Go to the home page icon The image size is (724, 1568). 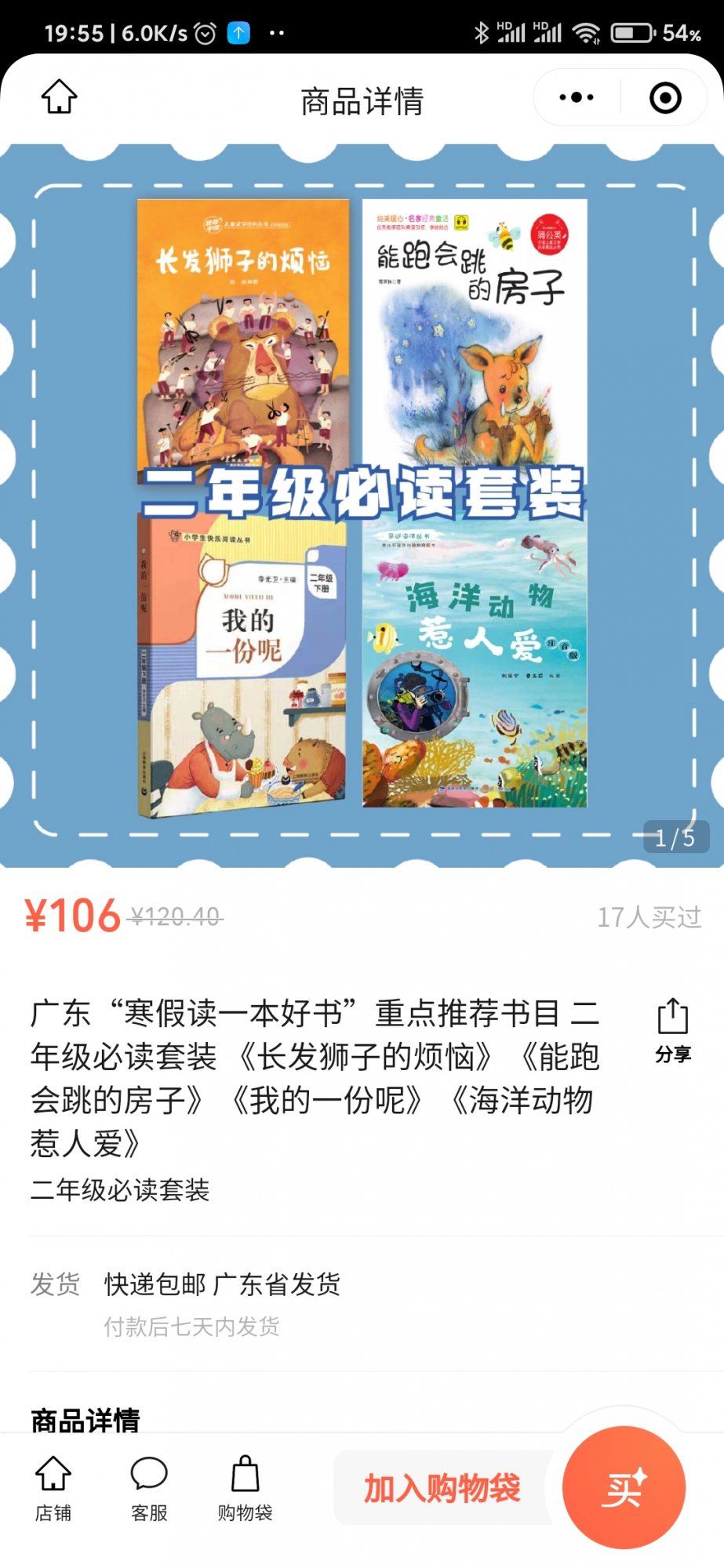tap(59, 97)
